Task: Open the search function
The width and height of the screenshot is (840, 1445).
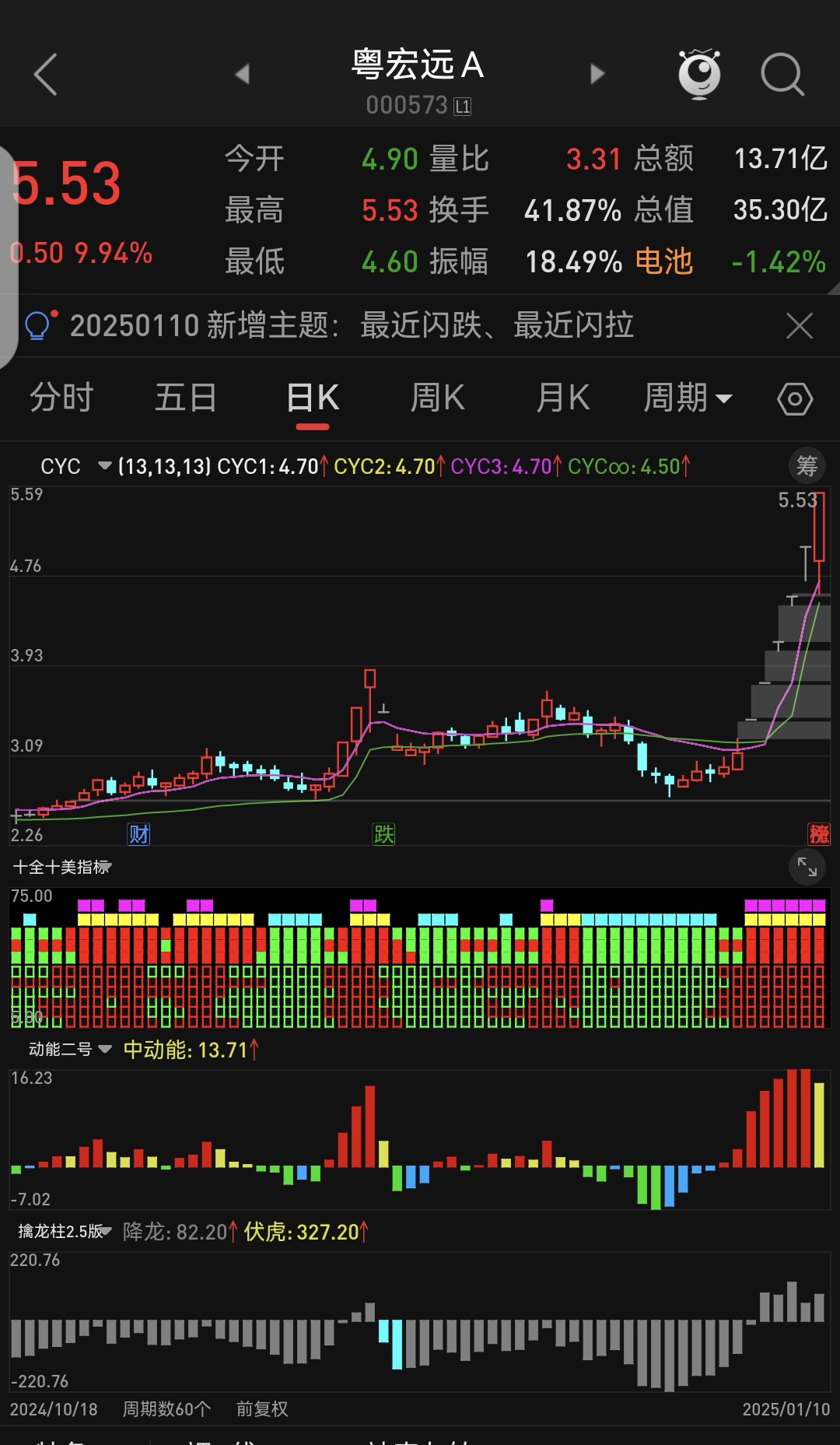Action: coord(782,74)
